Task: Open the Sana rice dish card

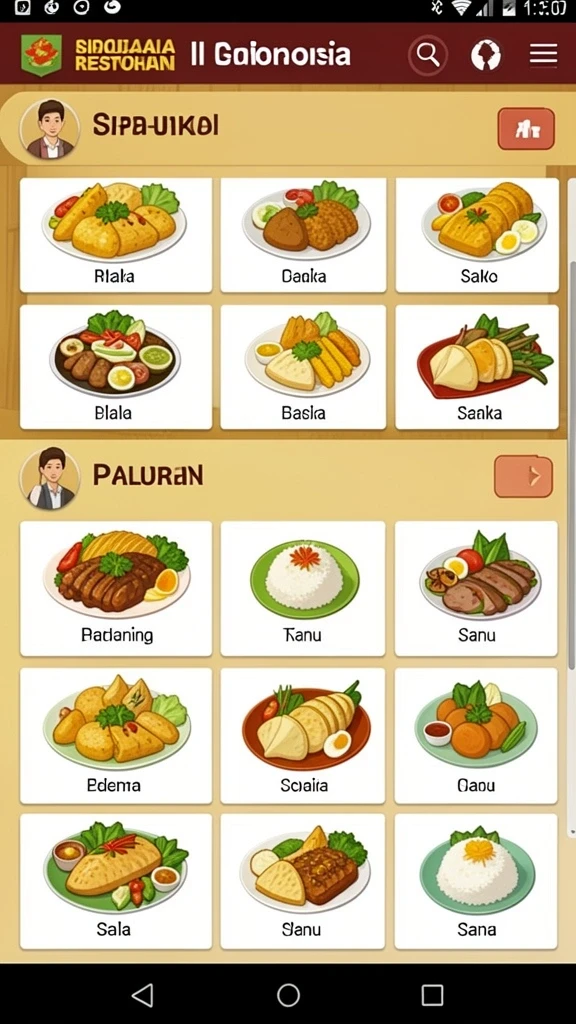Action: pyautogui.click(x=477, y=881)
